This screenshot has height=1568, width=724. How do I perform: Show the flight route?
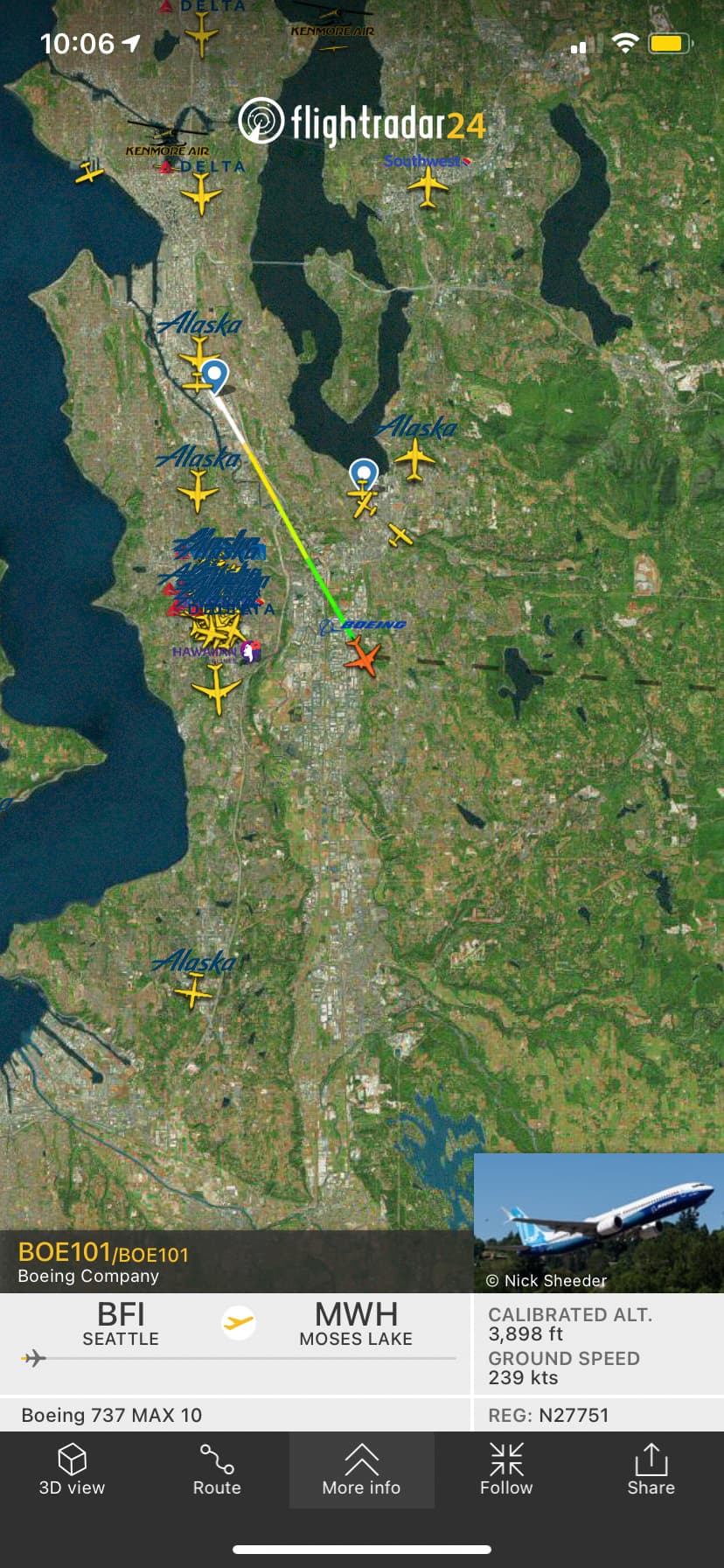(x=217, y=1470)
